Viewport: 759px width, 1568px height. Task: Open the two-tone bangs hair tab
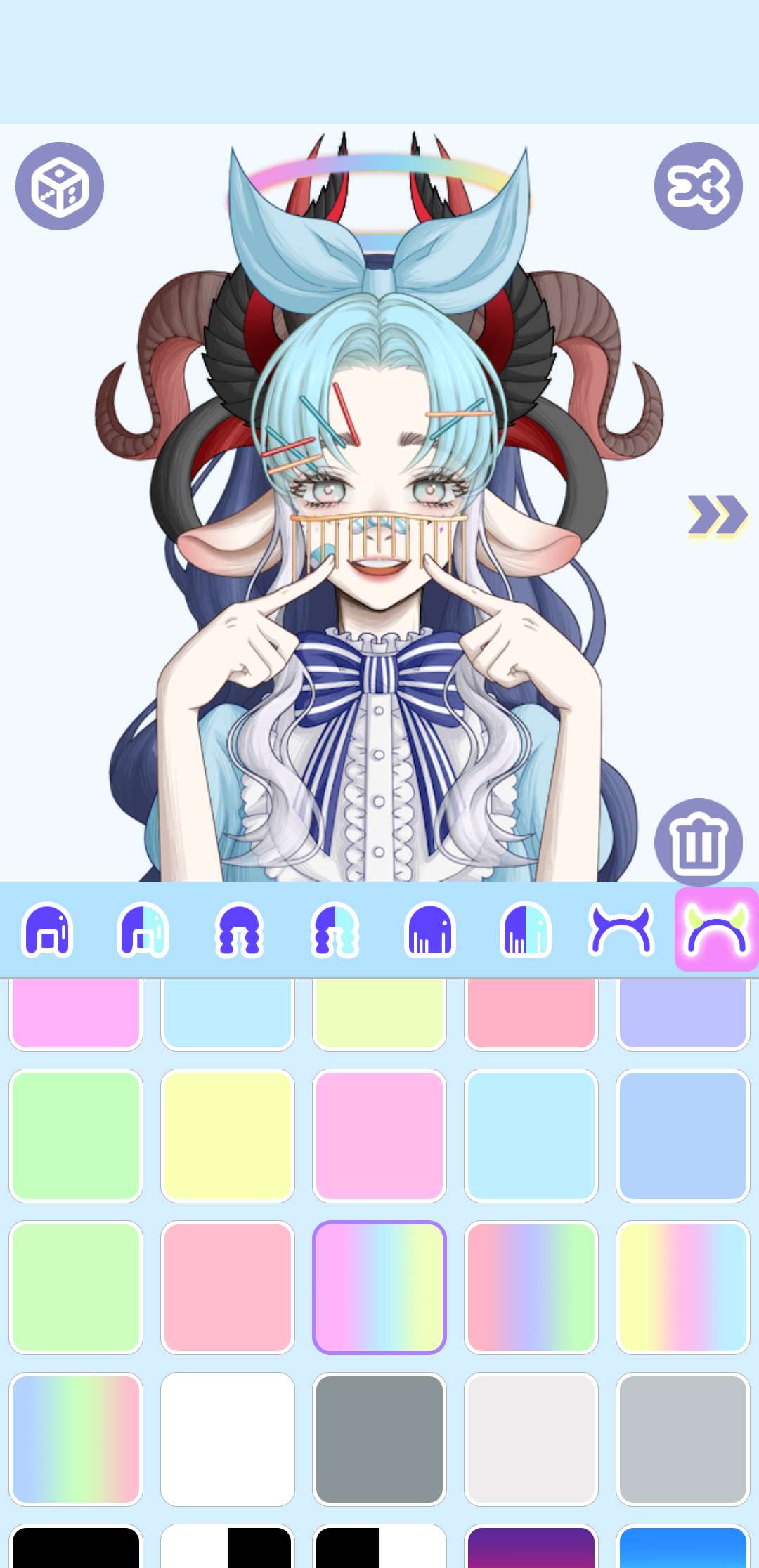pyautogui.click(x=143, y=929)
